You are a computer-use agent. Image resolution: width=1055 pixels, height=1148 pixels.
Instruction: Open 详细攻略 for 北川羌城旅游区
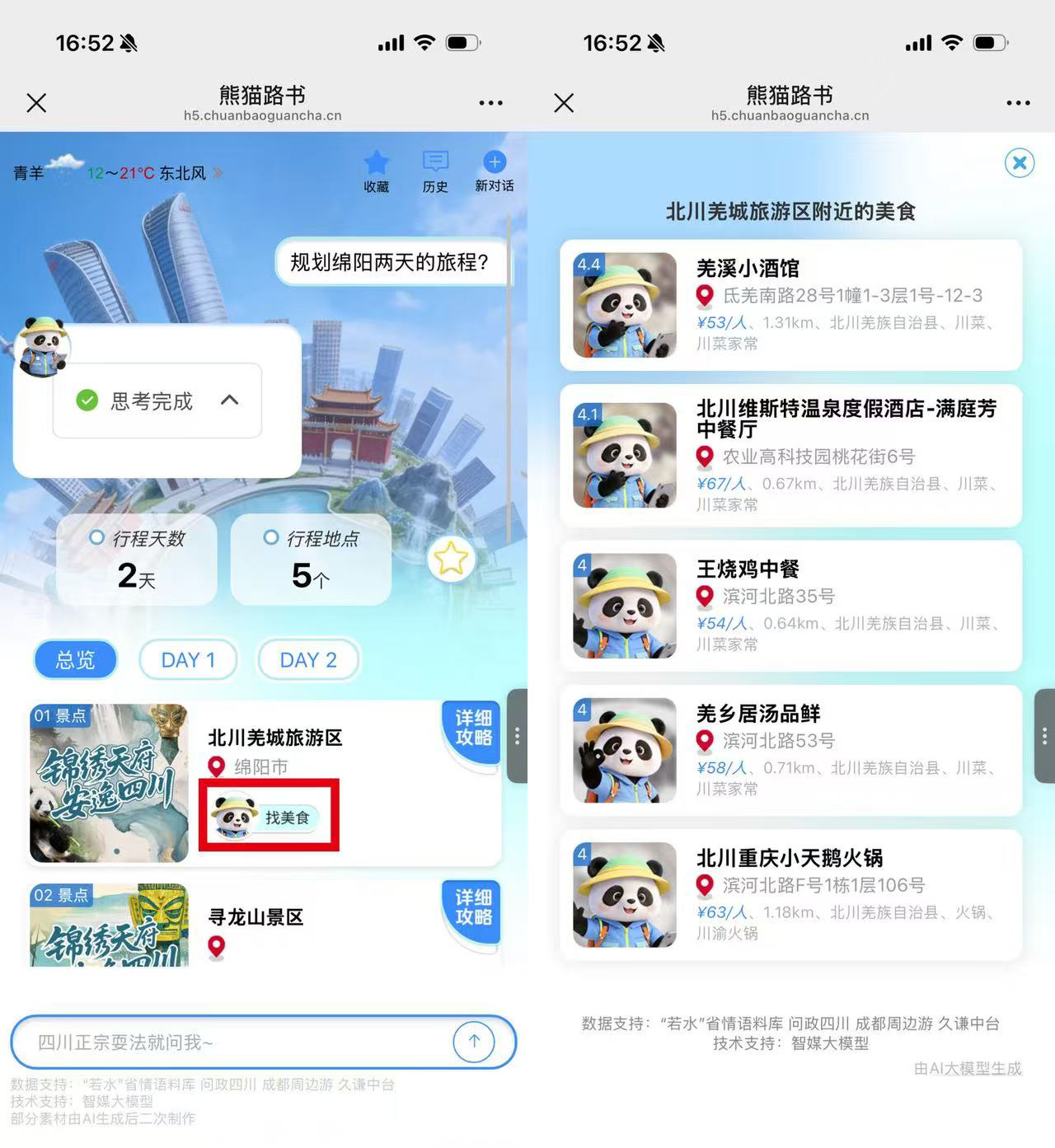(473, 729)
